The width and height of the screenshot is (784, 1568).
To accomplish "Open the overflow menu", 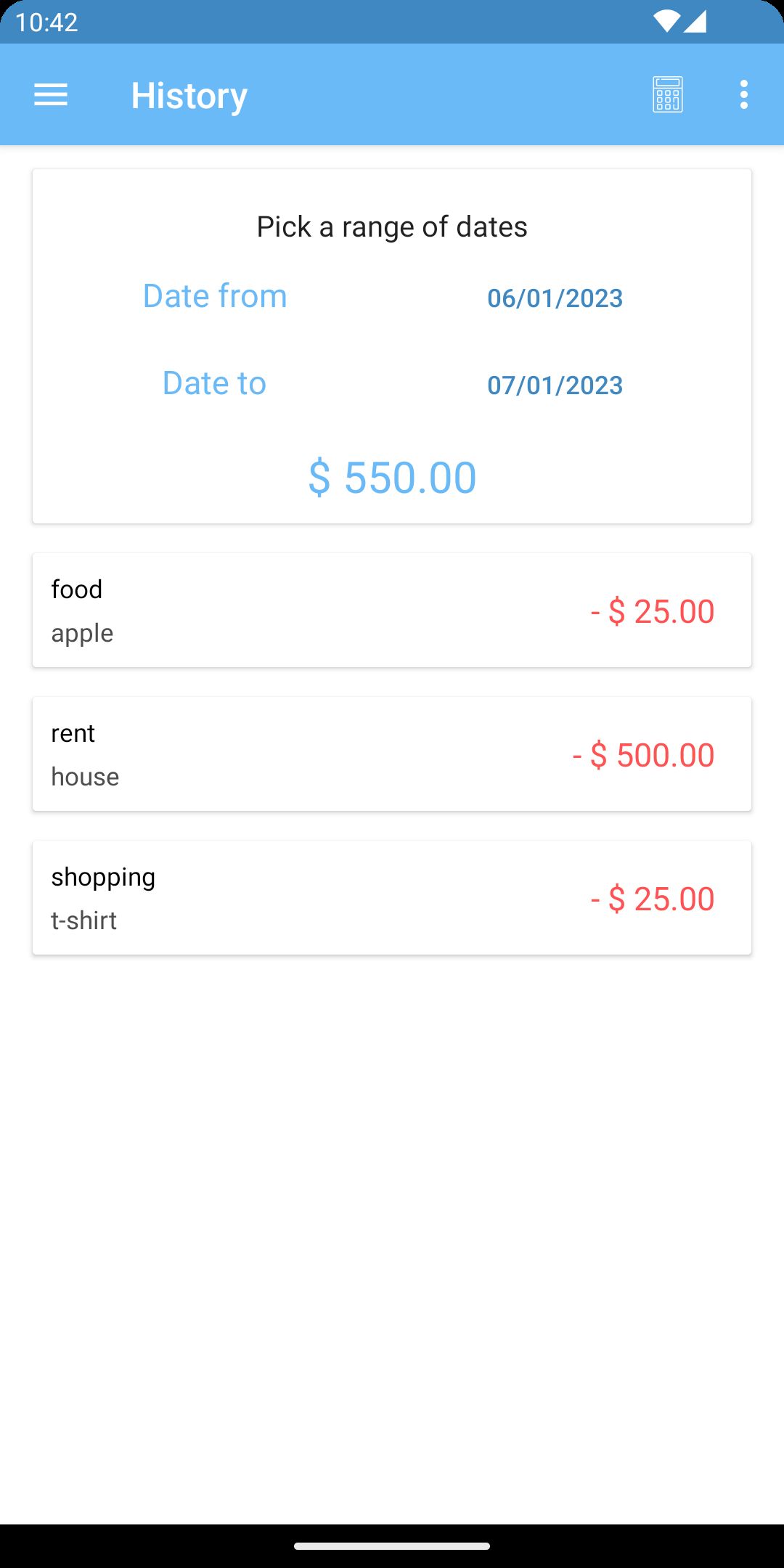I will pos(743,95).
